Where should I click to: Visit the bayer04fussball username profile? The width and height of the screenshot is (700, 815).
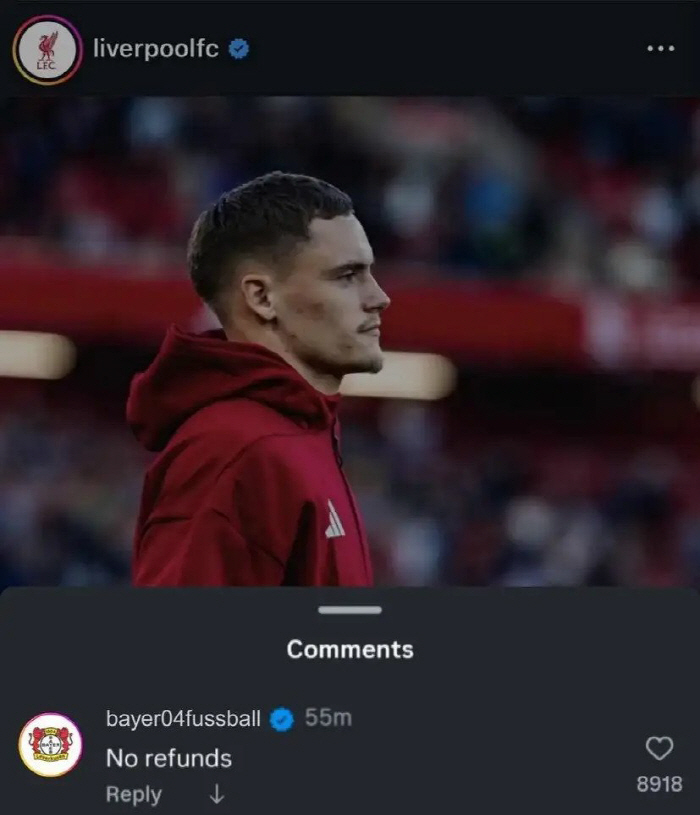183,718
